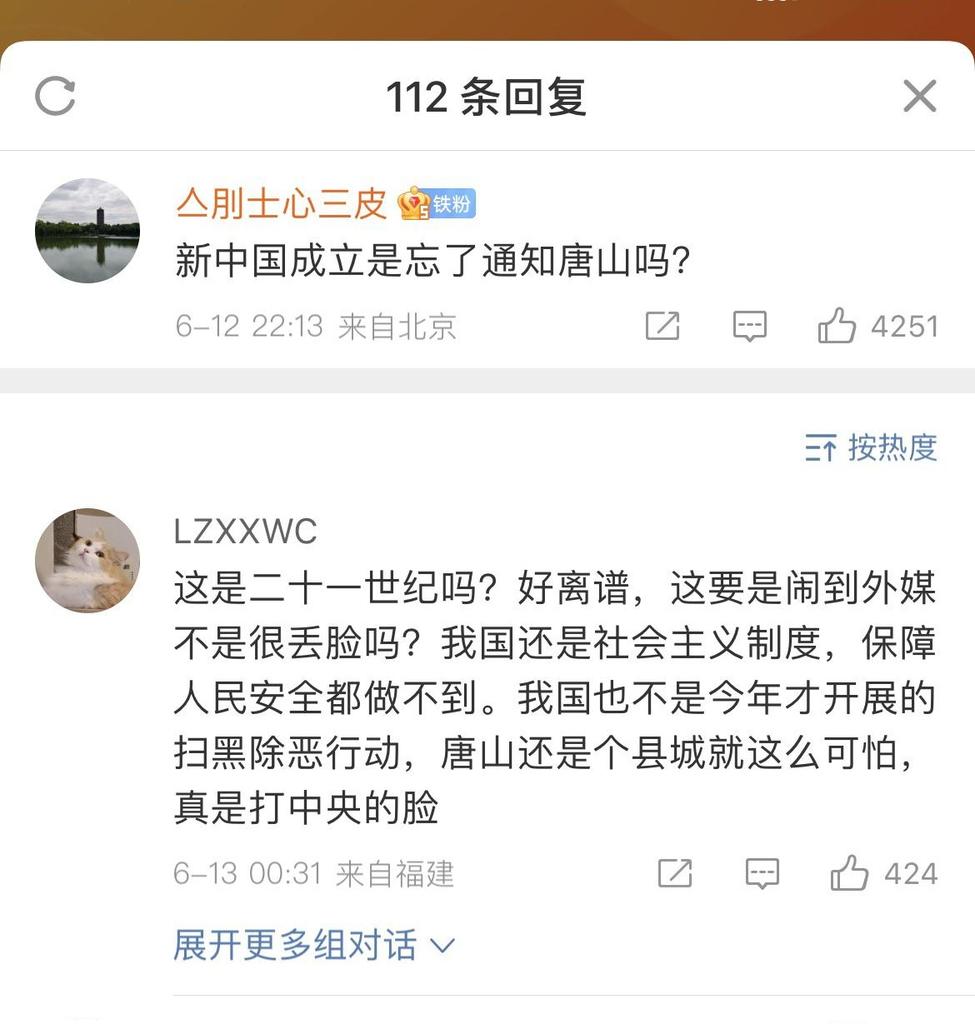Open the LZXXWC username profile
This screenshot has height=1024, width=975.
245,532
